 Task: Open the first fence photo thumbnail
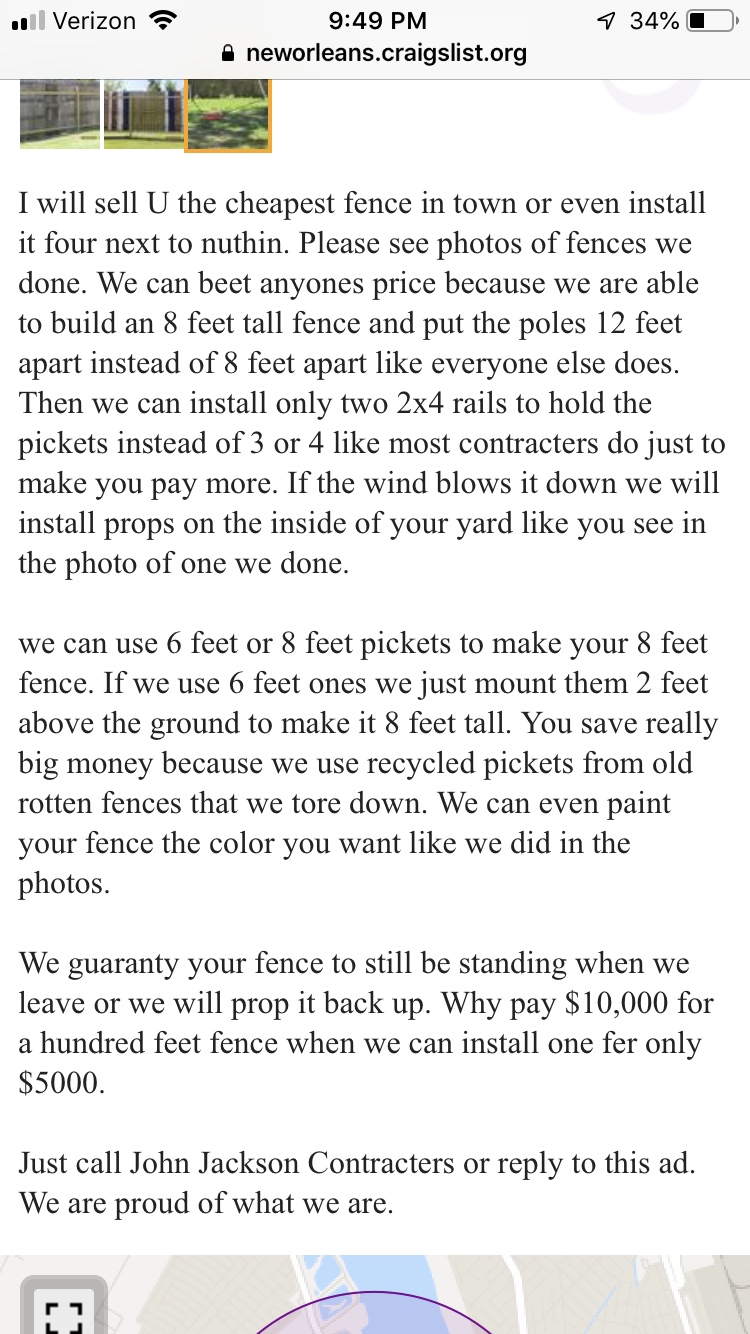coord(60,115)
